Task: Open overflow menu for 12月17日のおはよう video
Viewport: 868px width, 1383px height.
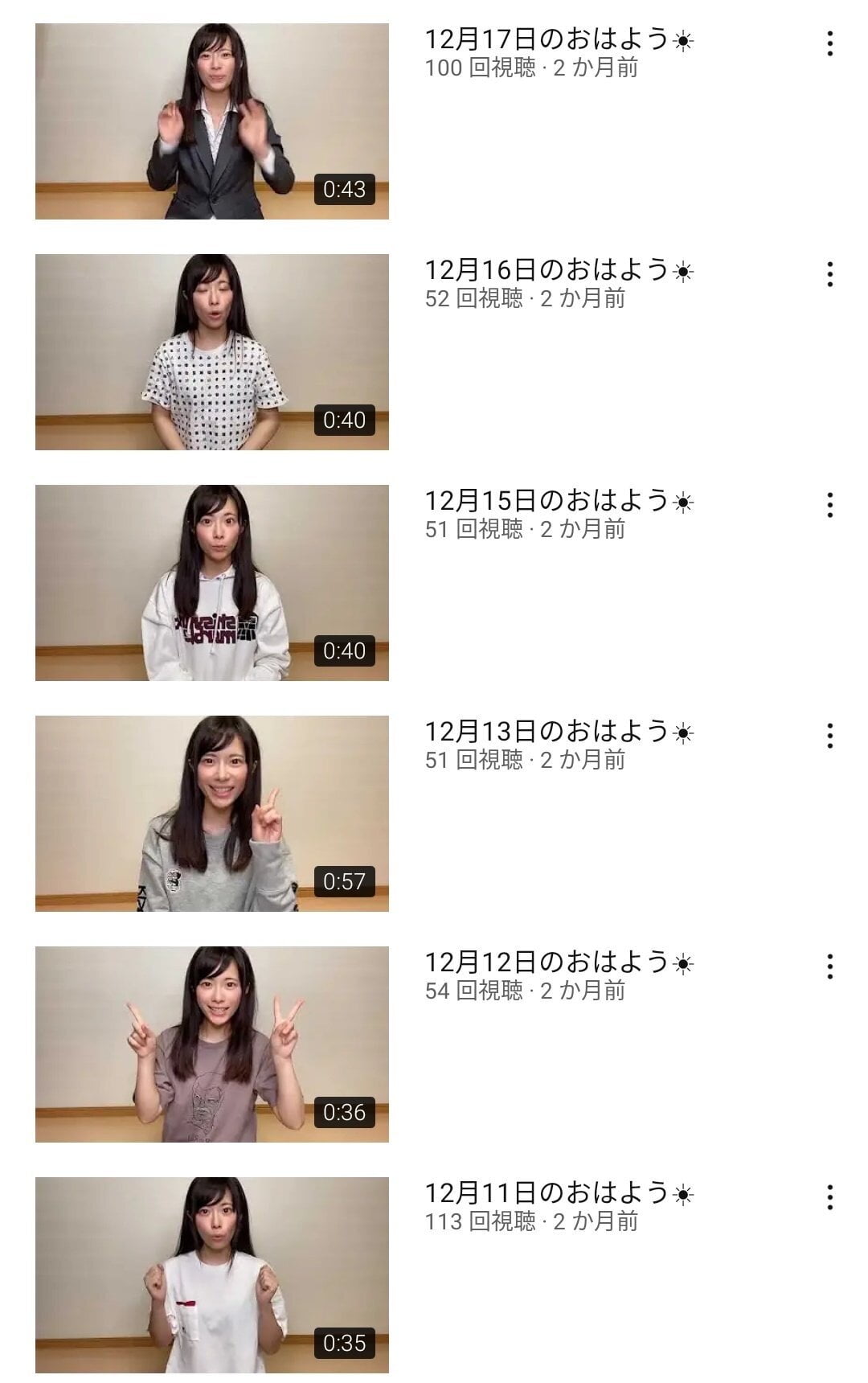Action: [829, 43]
